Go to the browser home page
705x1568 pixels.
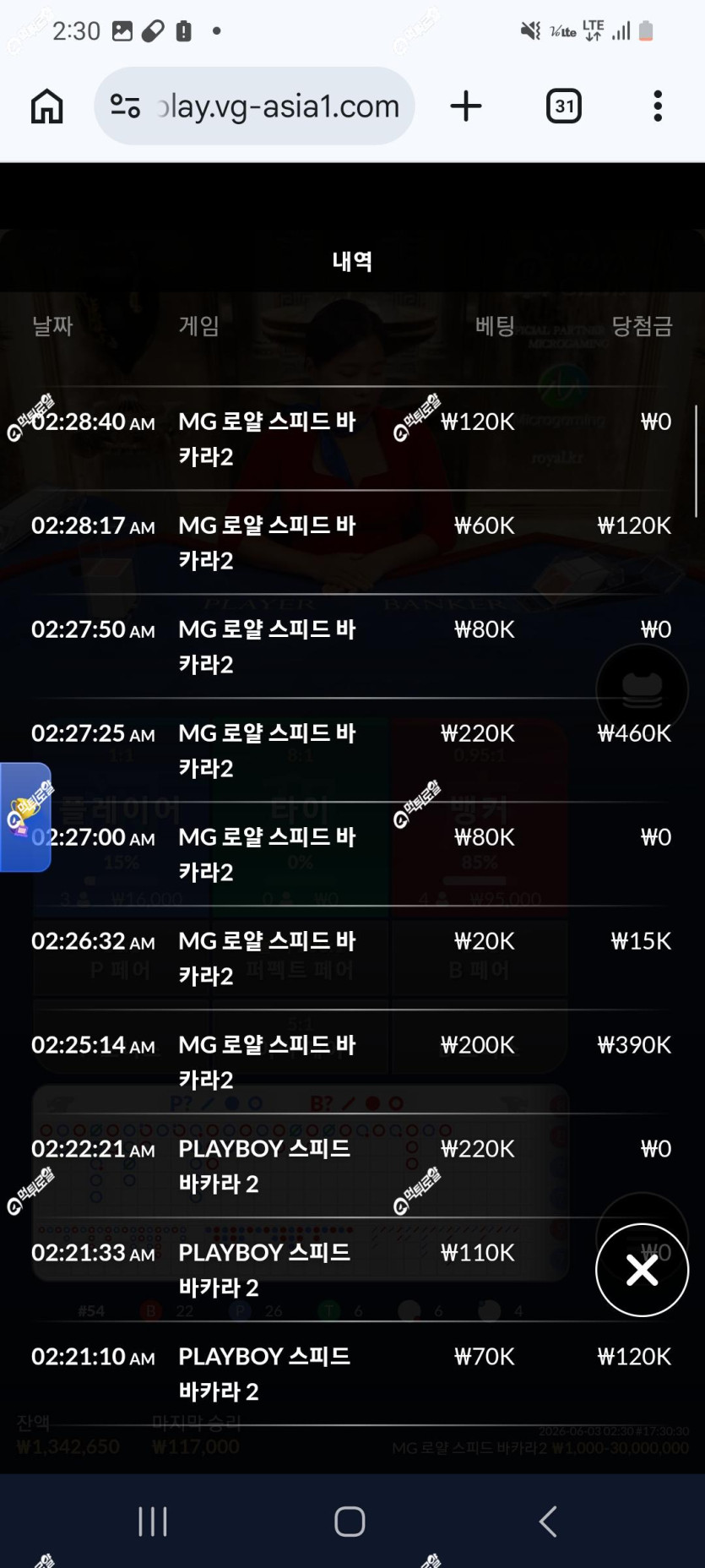click(47, 106)
